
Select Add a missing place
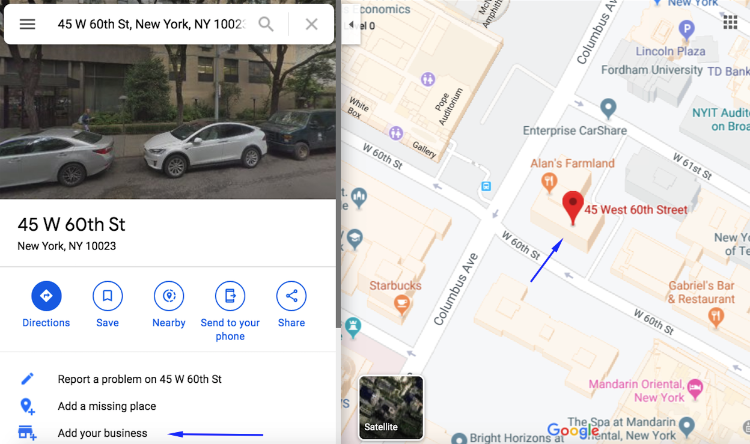[106, 406]
